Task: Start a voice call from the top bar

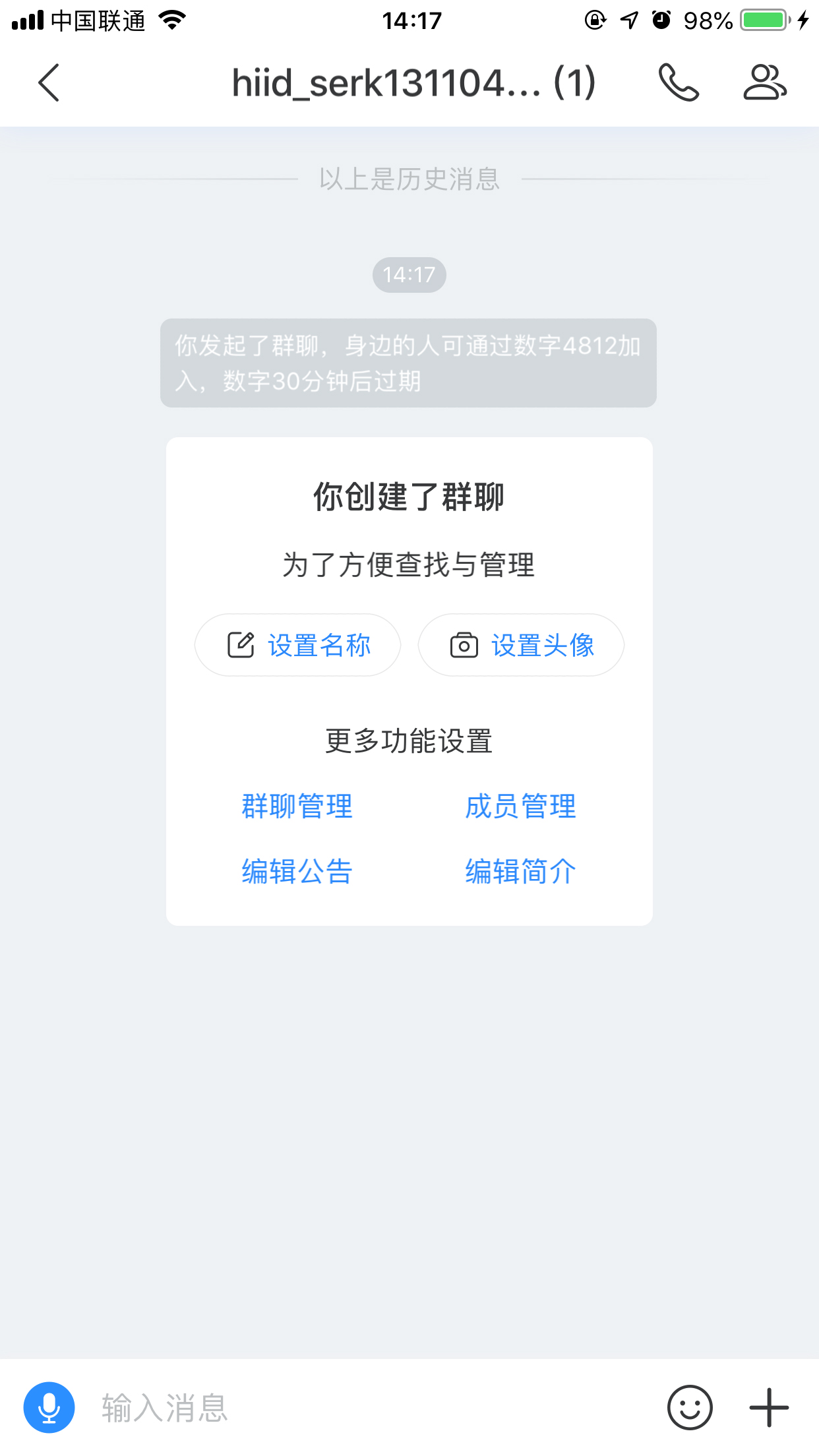Action: 679,82
